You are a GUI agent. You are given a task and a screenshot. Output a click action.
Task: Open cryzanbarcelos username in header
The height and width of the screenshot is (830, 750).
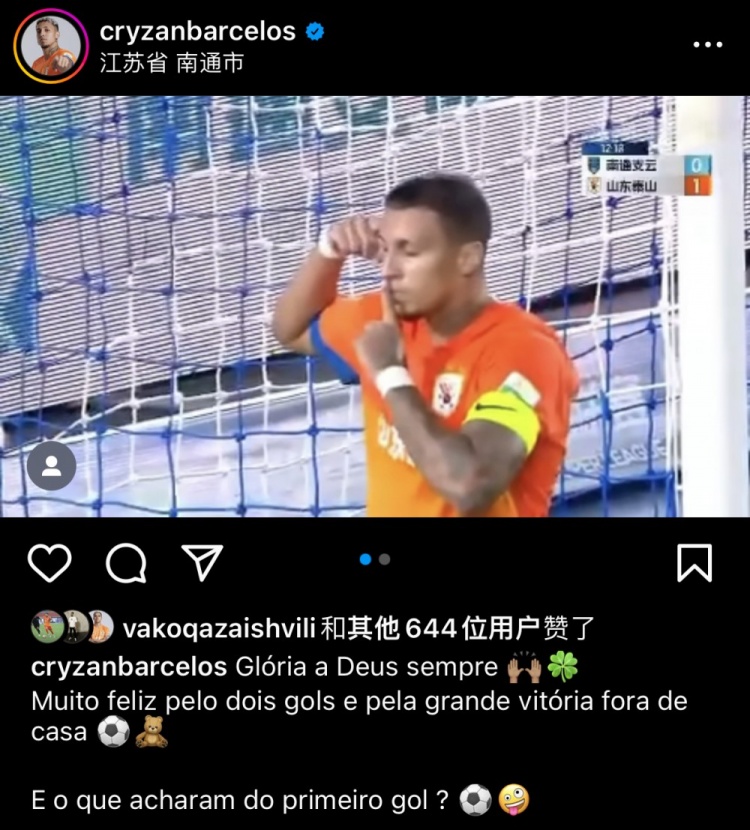[x=198, y=31]
